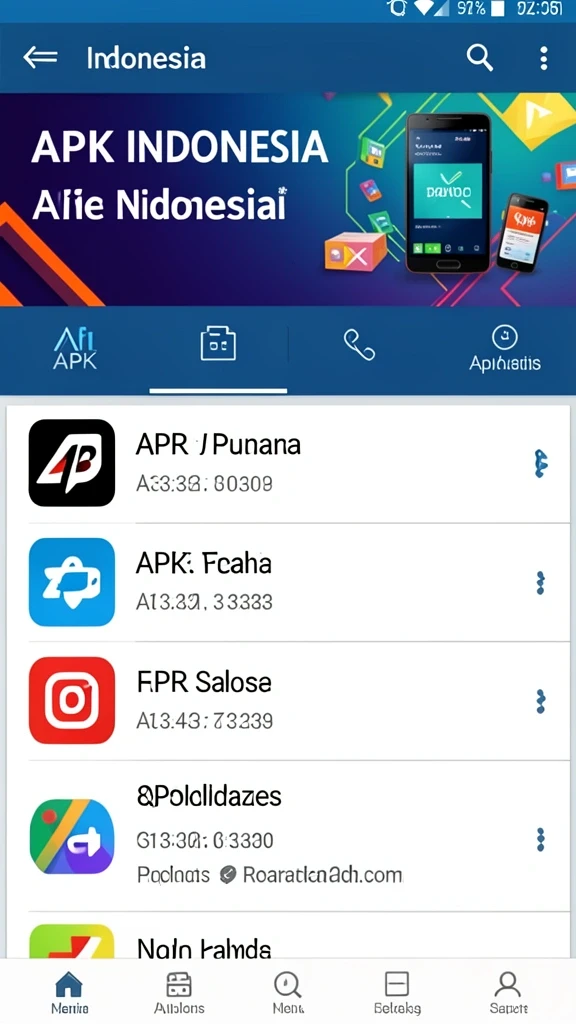
Task: Open the profile person bottom tab
Action: coord(508,992)
